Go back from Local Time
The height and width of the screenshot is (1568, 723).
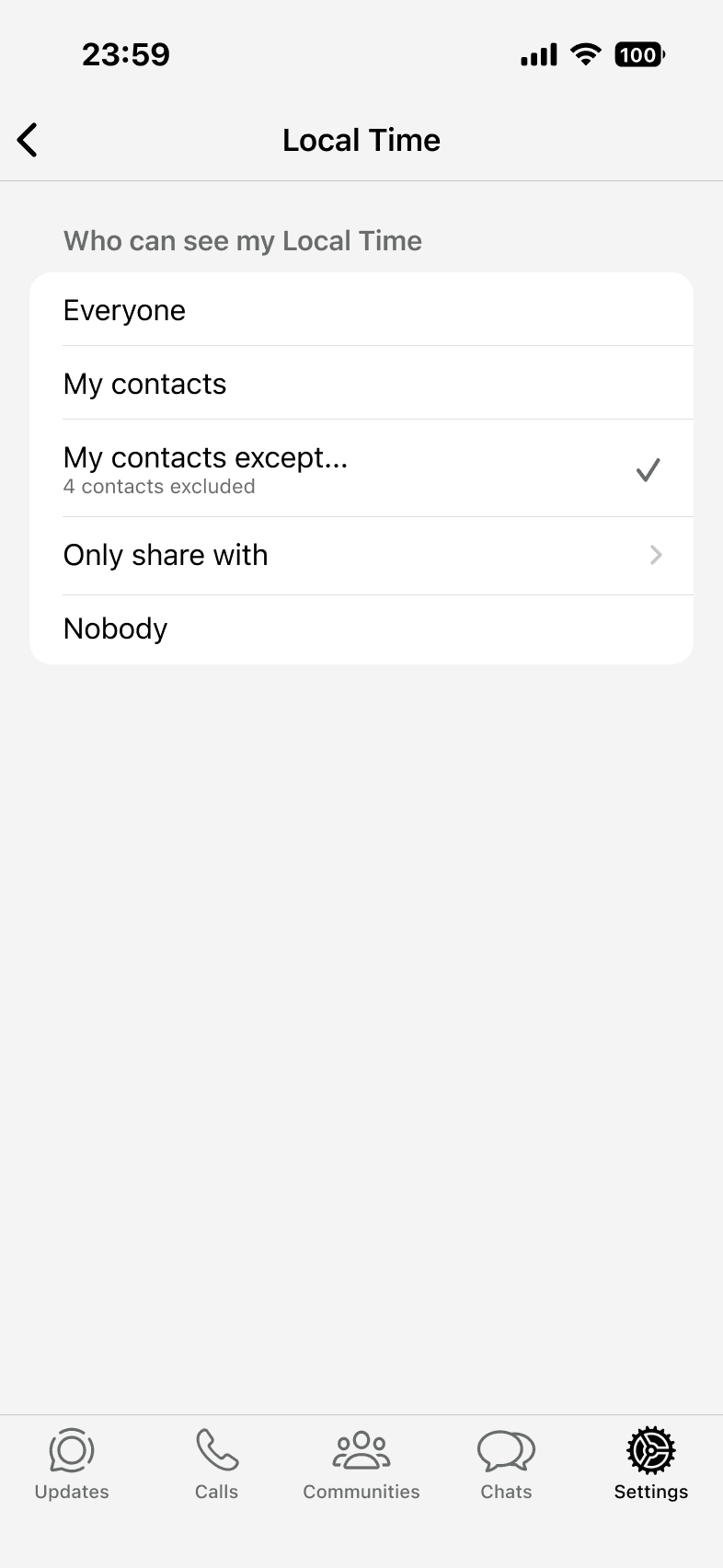point(28,140)
